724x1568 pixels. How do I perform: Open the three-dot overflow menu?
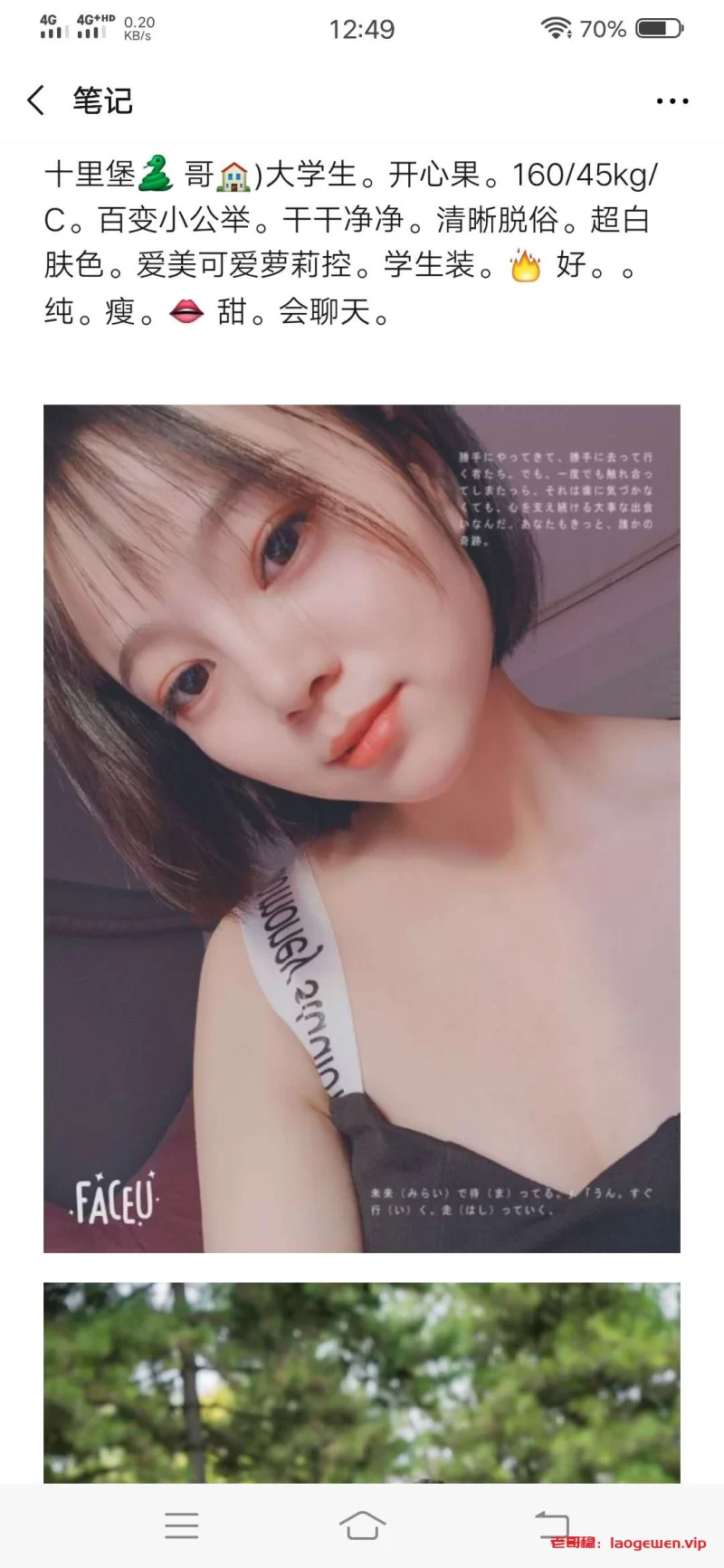(x=672, y=101)
